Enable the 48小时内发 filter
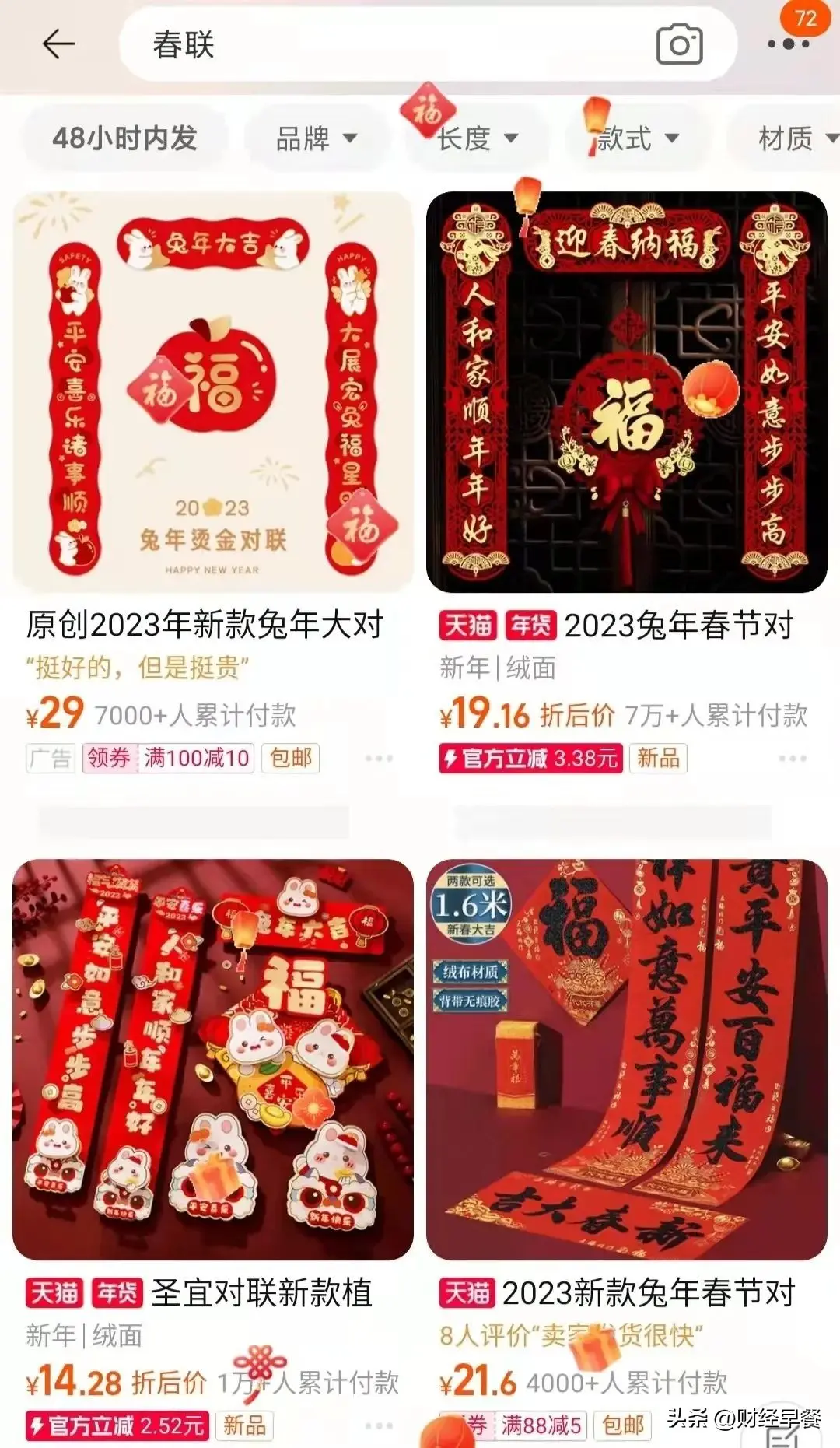Image resolution: width=840 pixels, height=1448 pixels. click(x=125, y=137)
